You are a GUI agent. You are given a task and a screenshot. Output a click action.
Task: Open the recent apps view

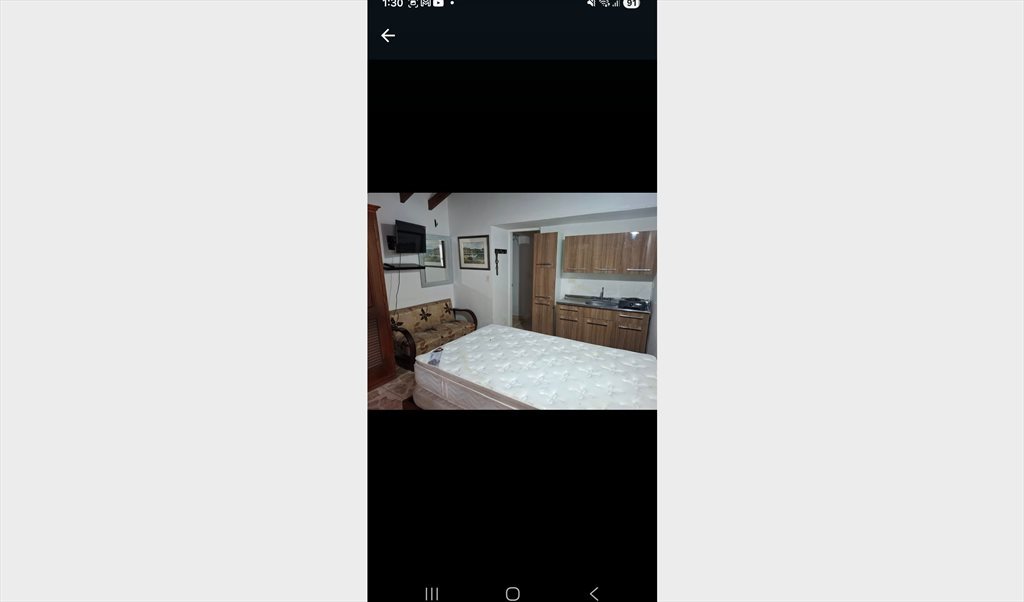coord(432,594)
